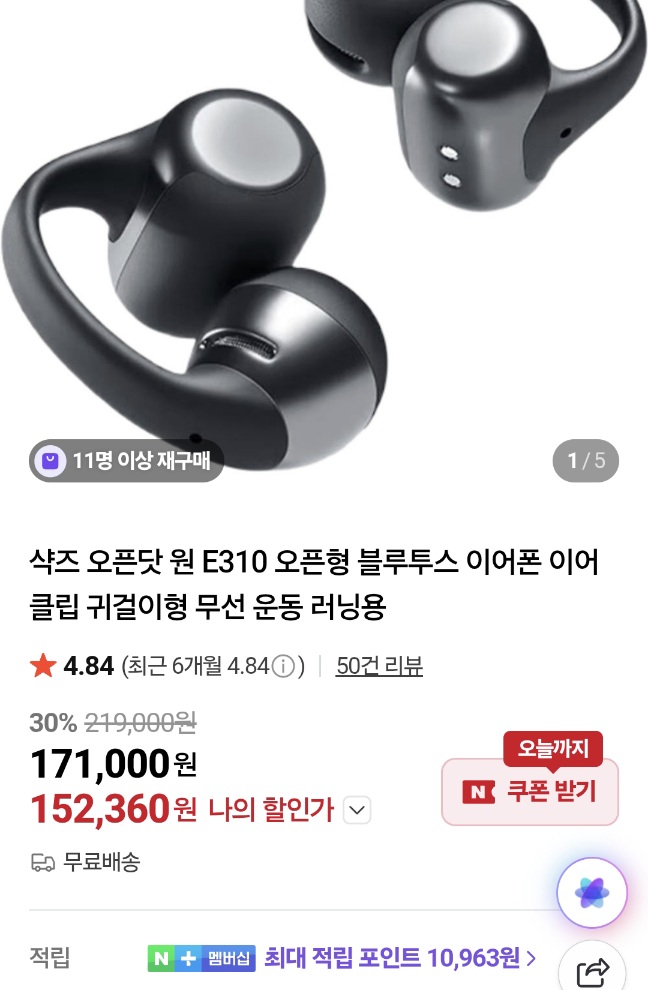The width and height of the screenshot is (648, 990).
Task: Tap the 쿠폰 받기 coupon button
Action: 530,792
